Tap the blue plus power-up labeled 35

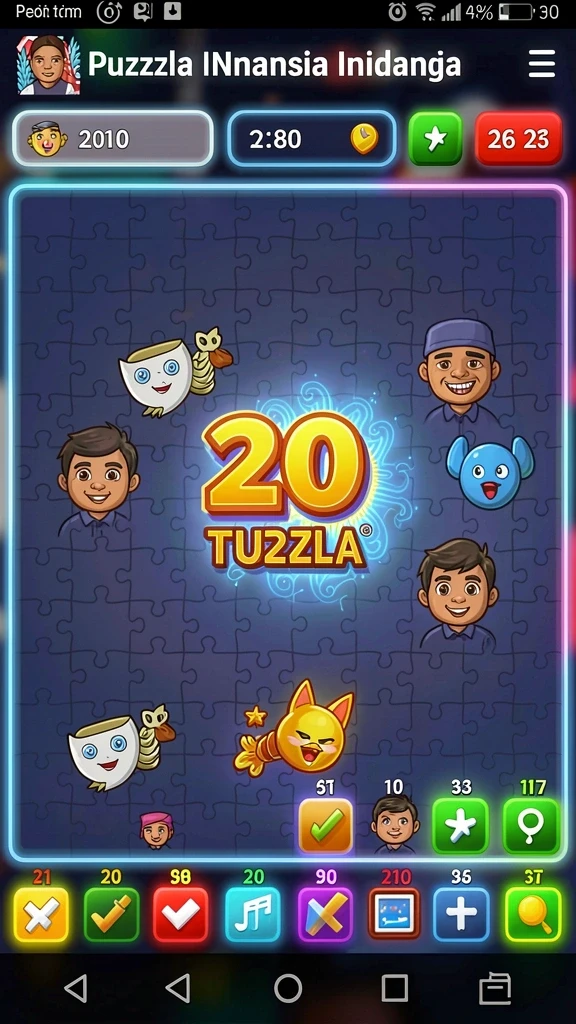tap(461, 914)
